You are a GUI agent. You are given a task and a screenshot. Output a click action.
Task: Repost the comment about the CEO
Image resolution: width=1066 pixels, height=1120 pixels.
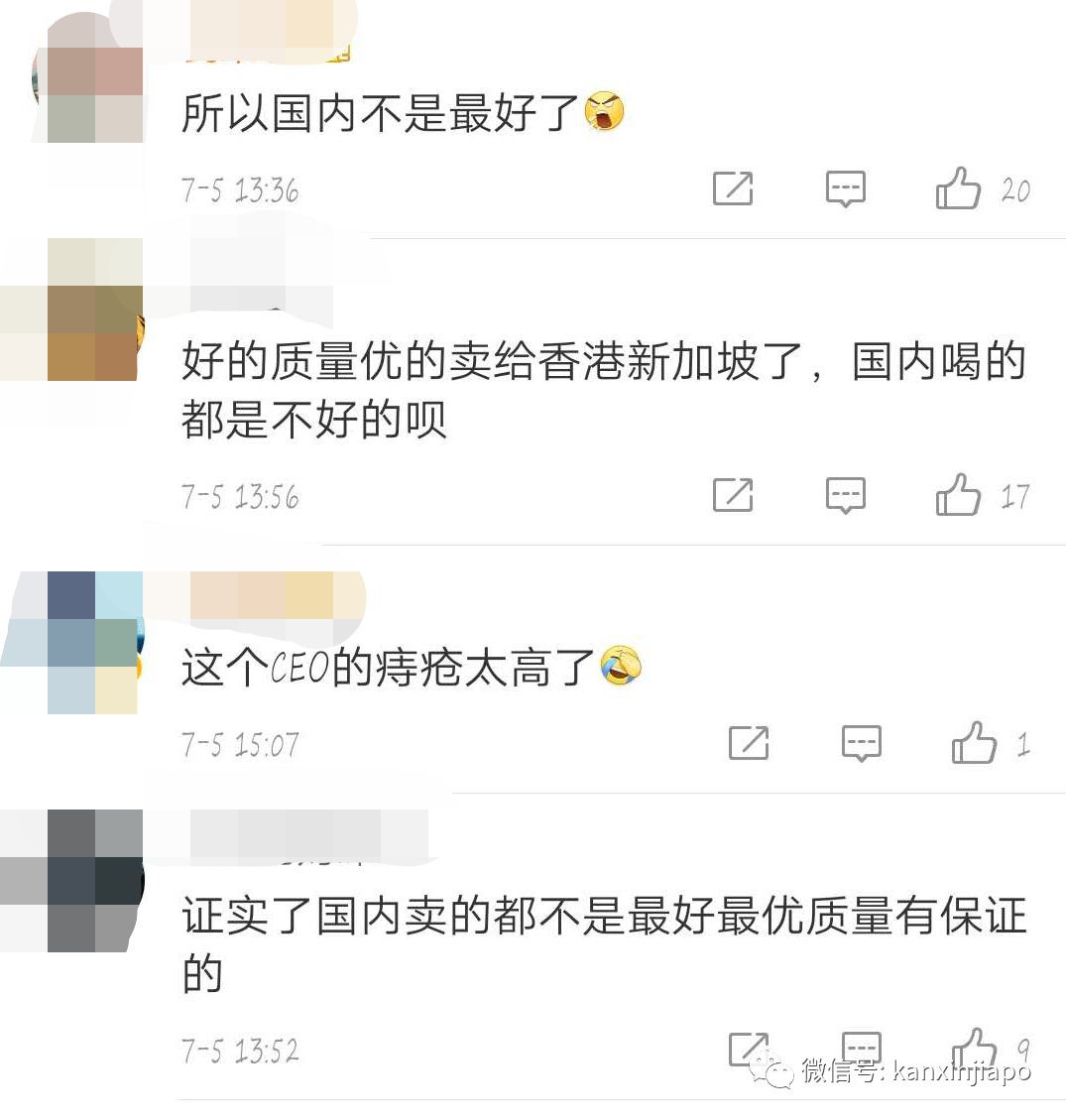tap(749, 742)
